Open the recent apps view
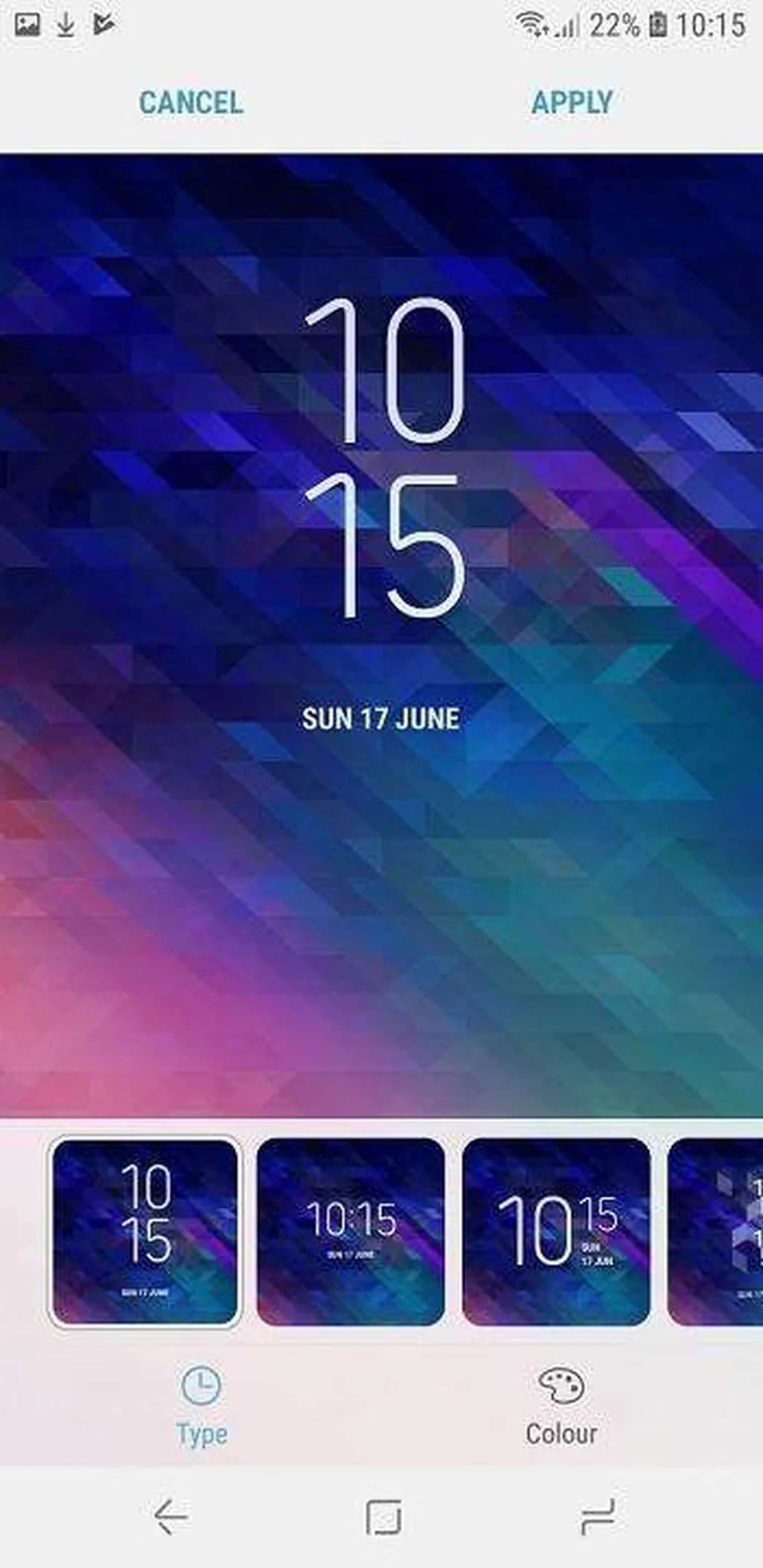Image resolution: width=763 pixels, height=1568 pixels. coord(597,1517)
